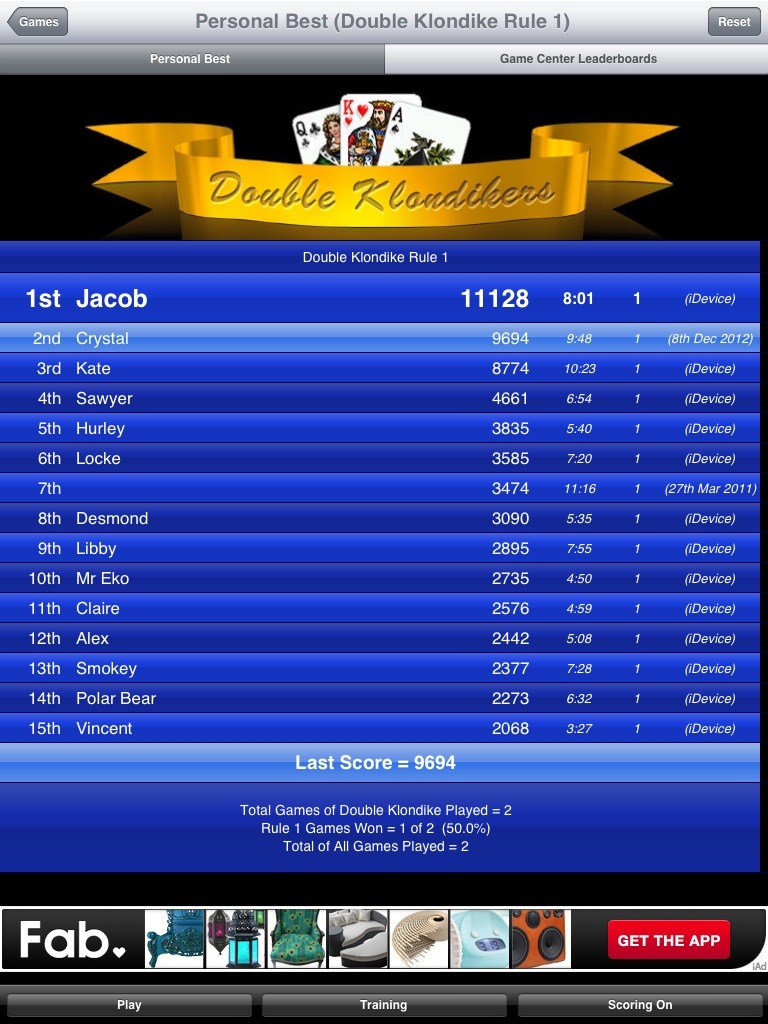Go back to Games
This screenshot has width=768, height=1024.
38,22
